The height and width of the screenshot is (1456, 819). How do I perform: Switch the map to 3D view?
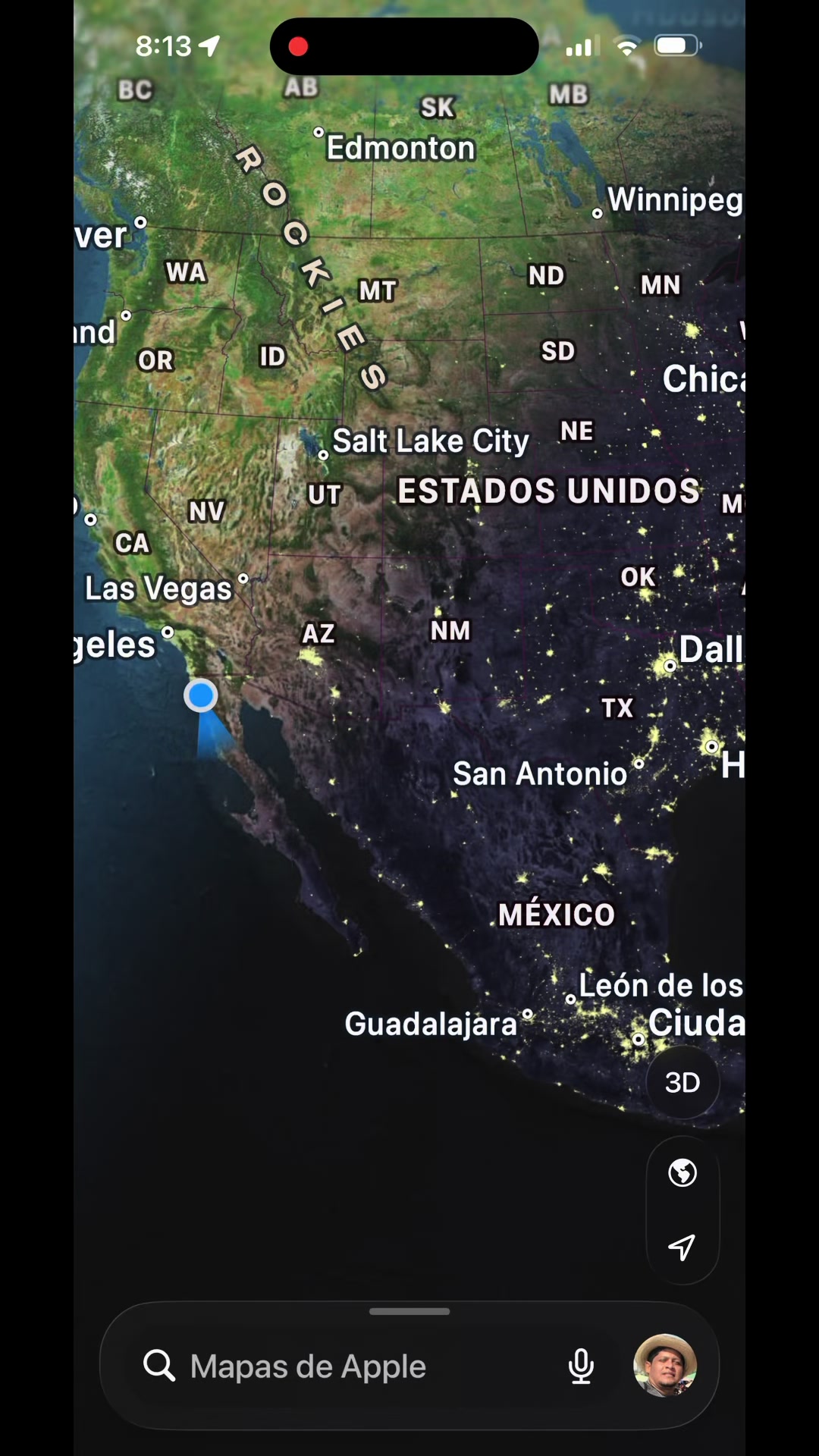[x=682, y=1082]
